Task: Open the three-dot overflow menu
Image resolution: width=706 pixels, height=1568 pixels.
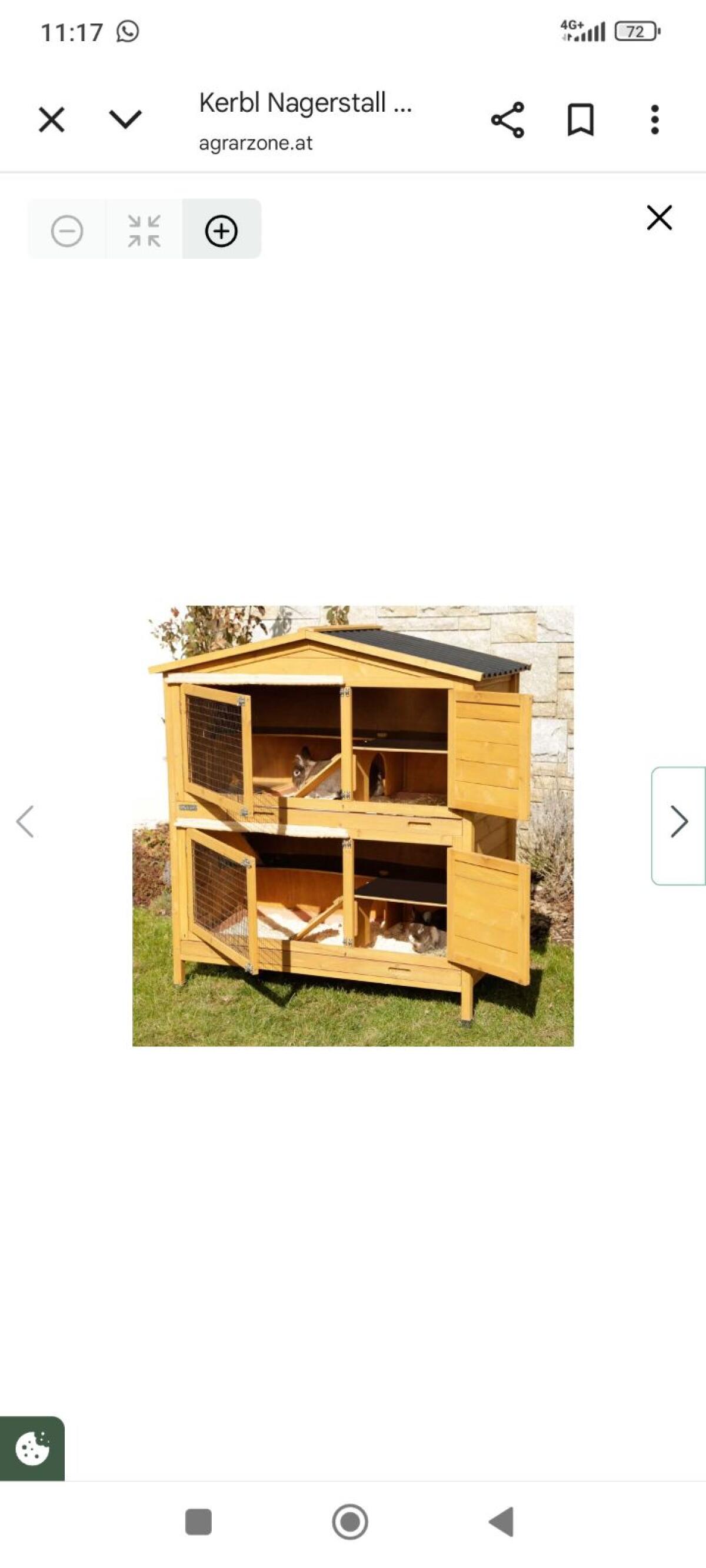Action: click(655, 120)
